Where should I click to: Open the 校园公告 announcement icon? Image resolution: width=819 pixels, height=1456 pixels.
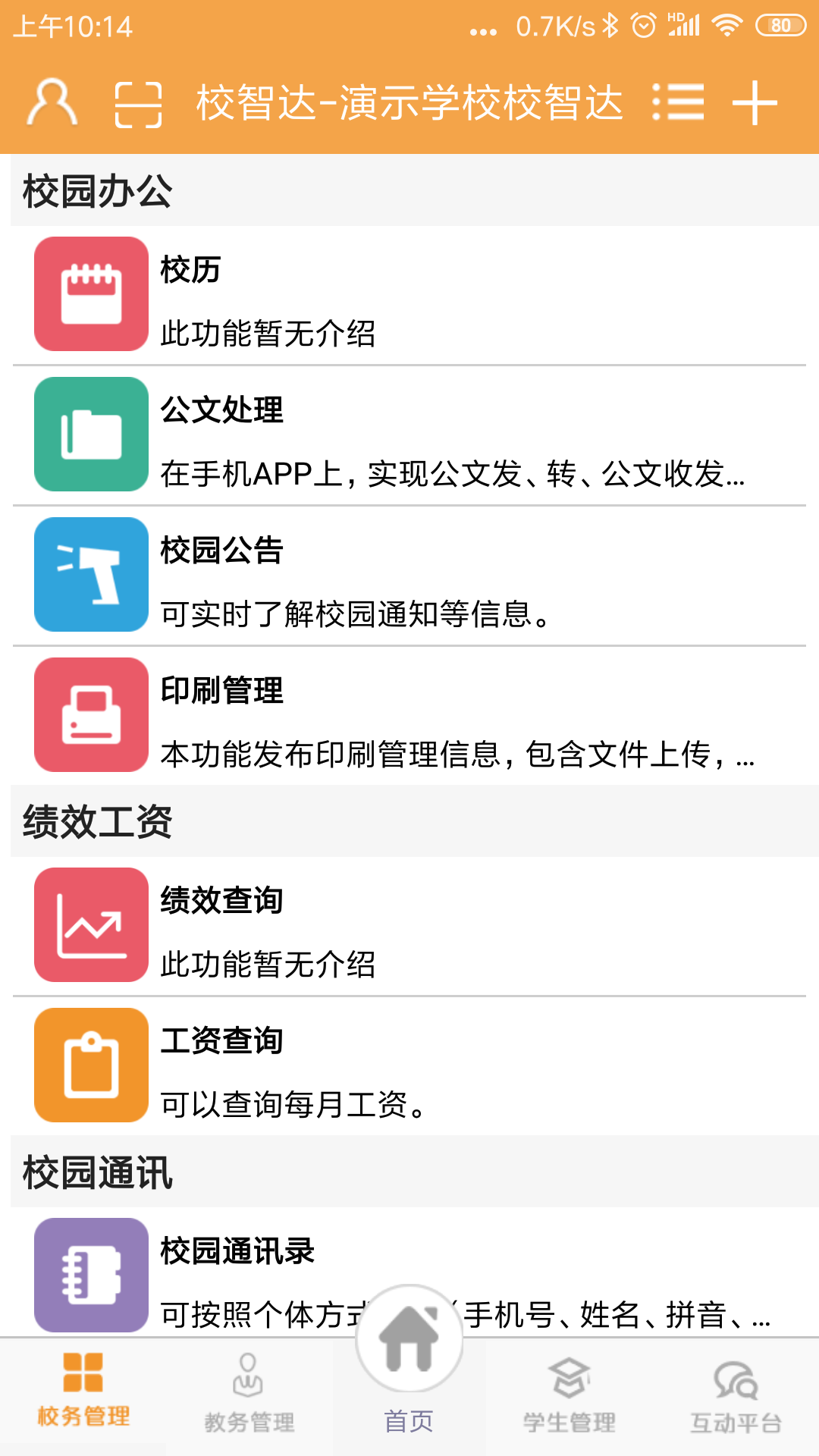click(x=90, y=574)
